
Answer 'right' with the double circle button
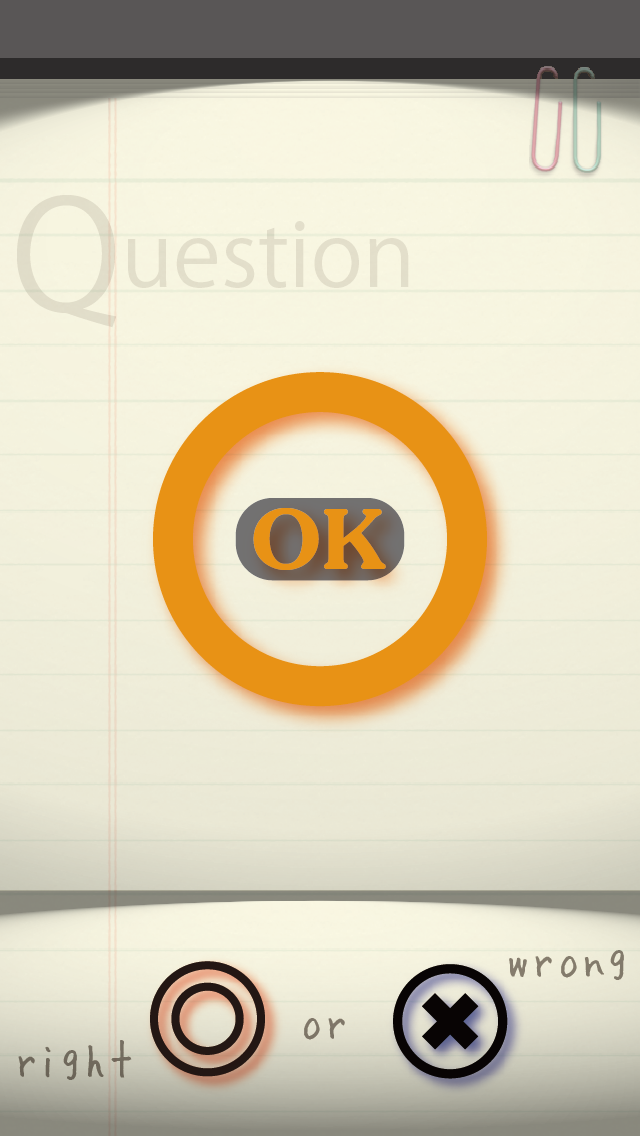(x=207, y=1018)
